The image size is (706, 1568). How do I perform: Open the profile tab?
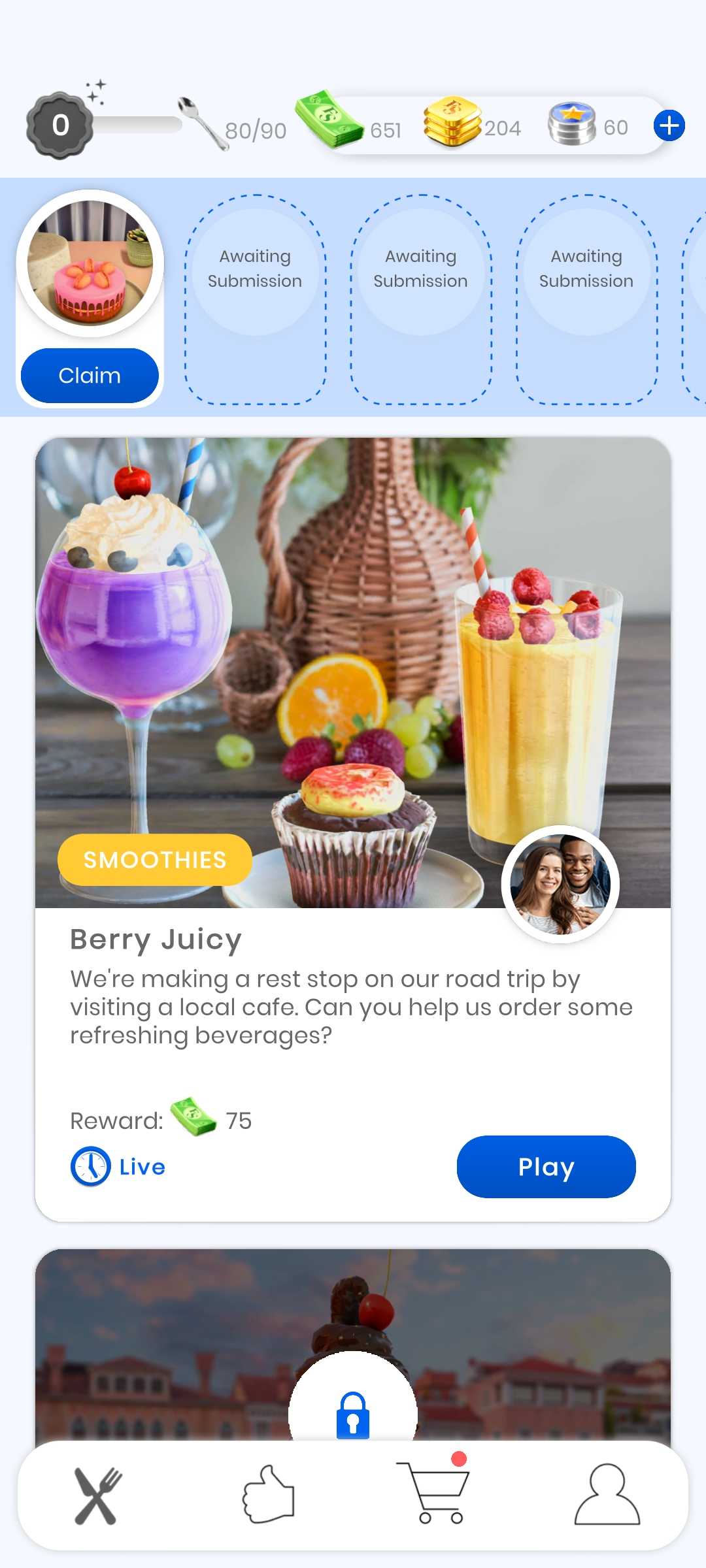(607, 1495)
